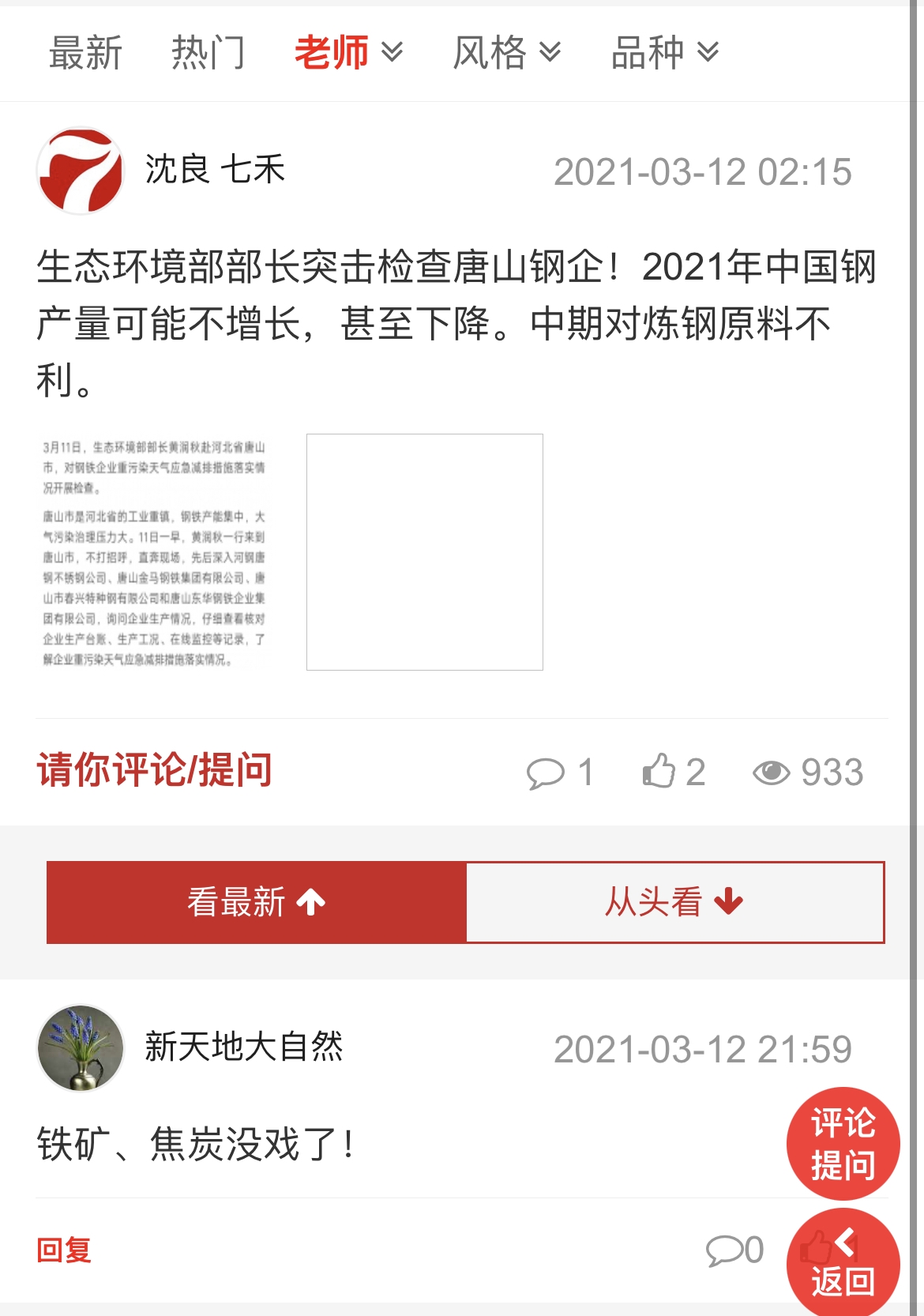Open 沈良 七禾's profile avatar
This screenshot has width=924, height=1316.
(x=80, y=171)
